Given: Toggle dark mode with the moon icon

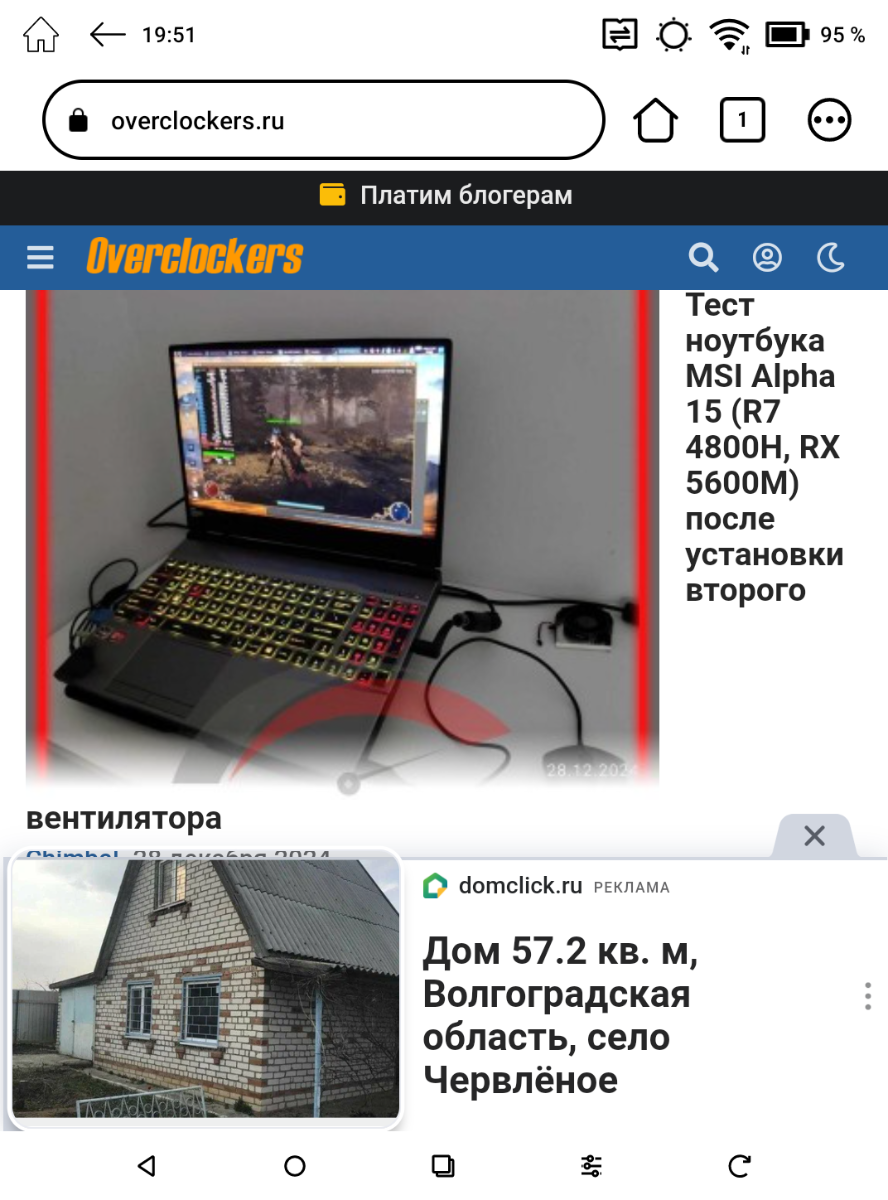Looking at the screenshot, I should click(x=831, y=258).
